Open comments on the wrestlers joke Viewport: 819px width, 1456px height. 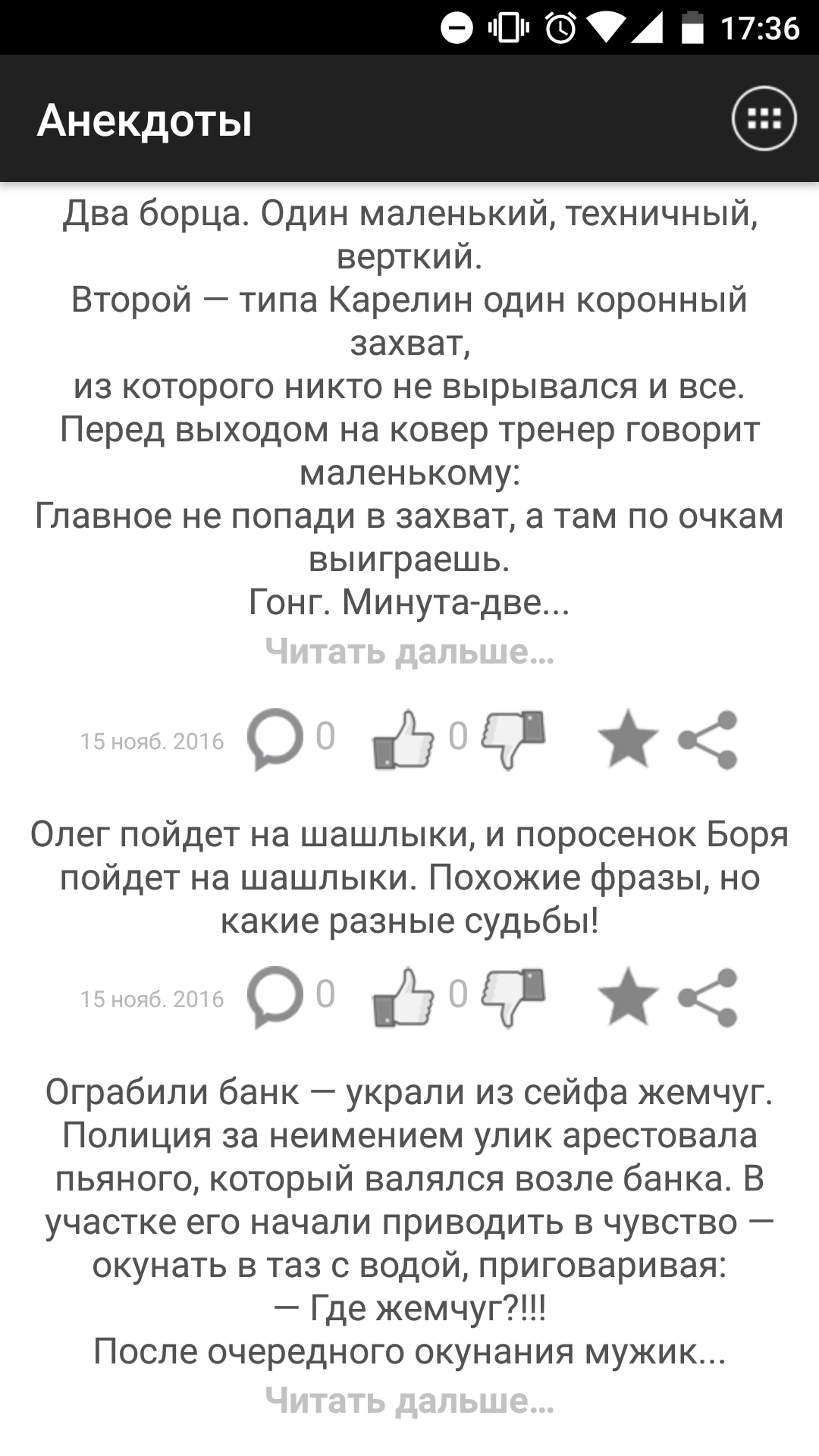tap(275, 739)
